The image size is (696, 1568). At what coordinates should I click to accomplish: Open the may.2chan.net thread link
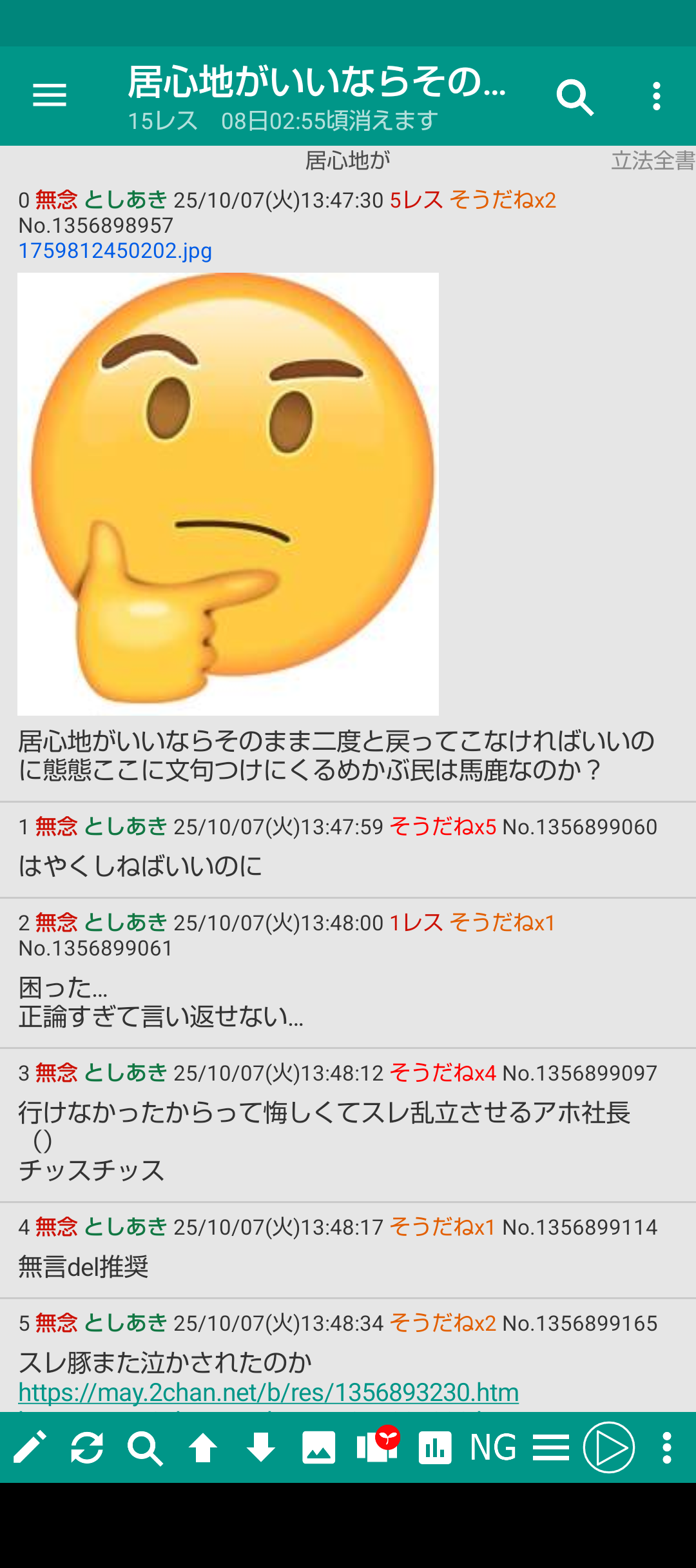[269, 1392]
